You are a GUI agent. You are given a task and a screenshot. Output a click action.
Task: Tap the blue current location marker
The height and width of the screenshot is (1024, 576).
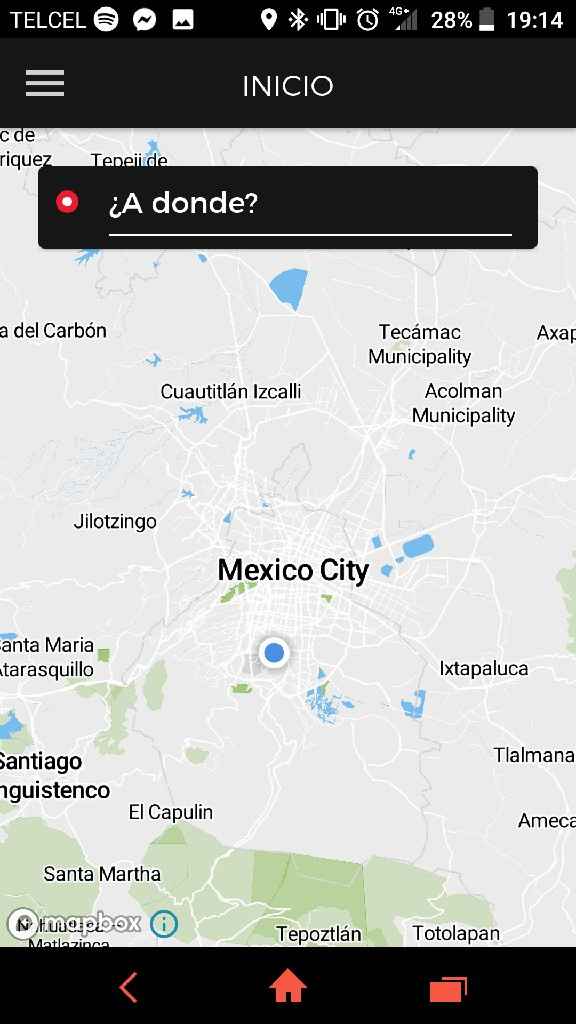274,652
